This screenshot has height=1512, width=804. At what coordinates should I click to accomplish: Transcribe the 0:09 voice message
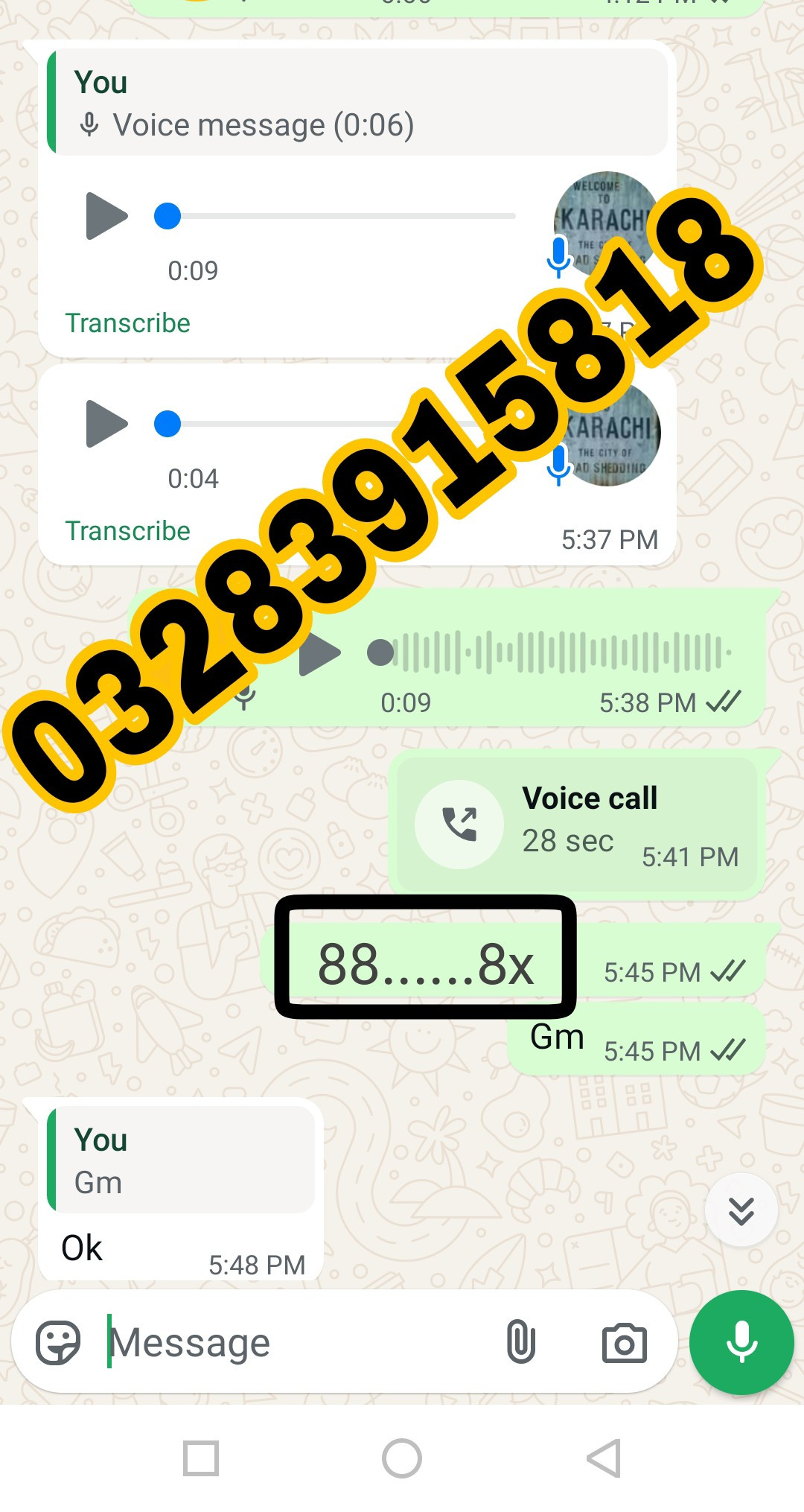tap(127, 323)
